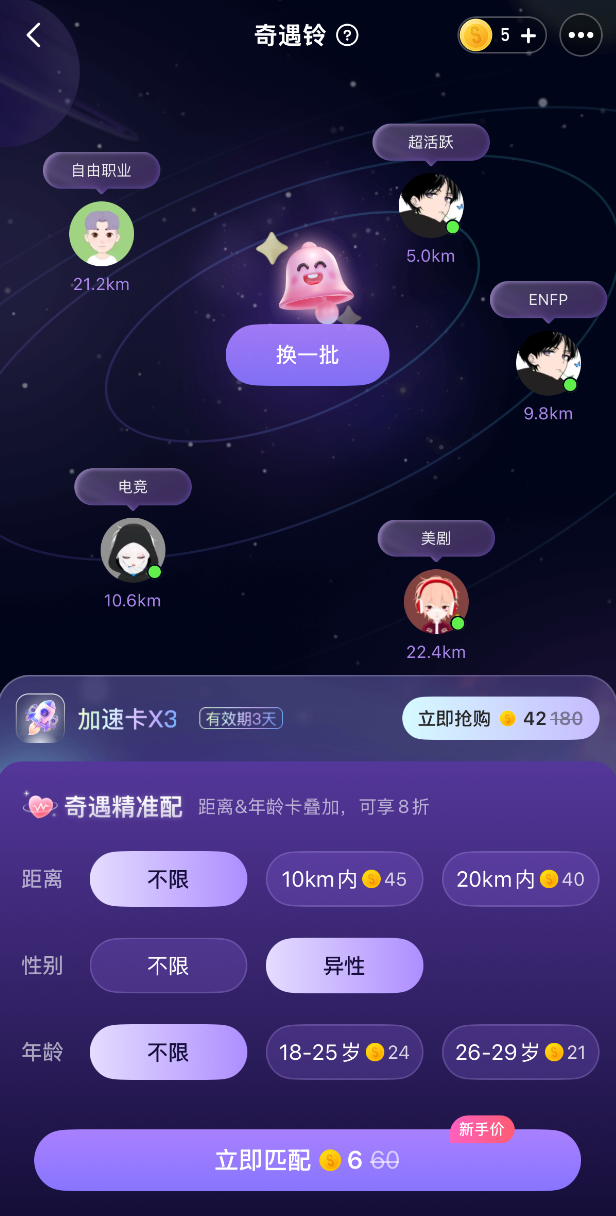View the ENFP user's profile avatar
Screen dimensions: 616x1216
548,363
